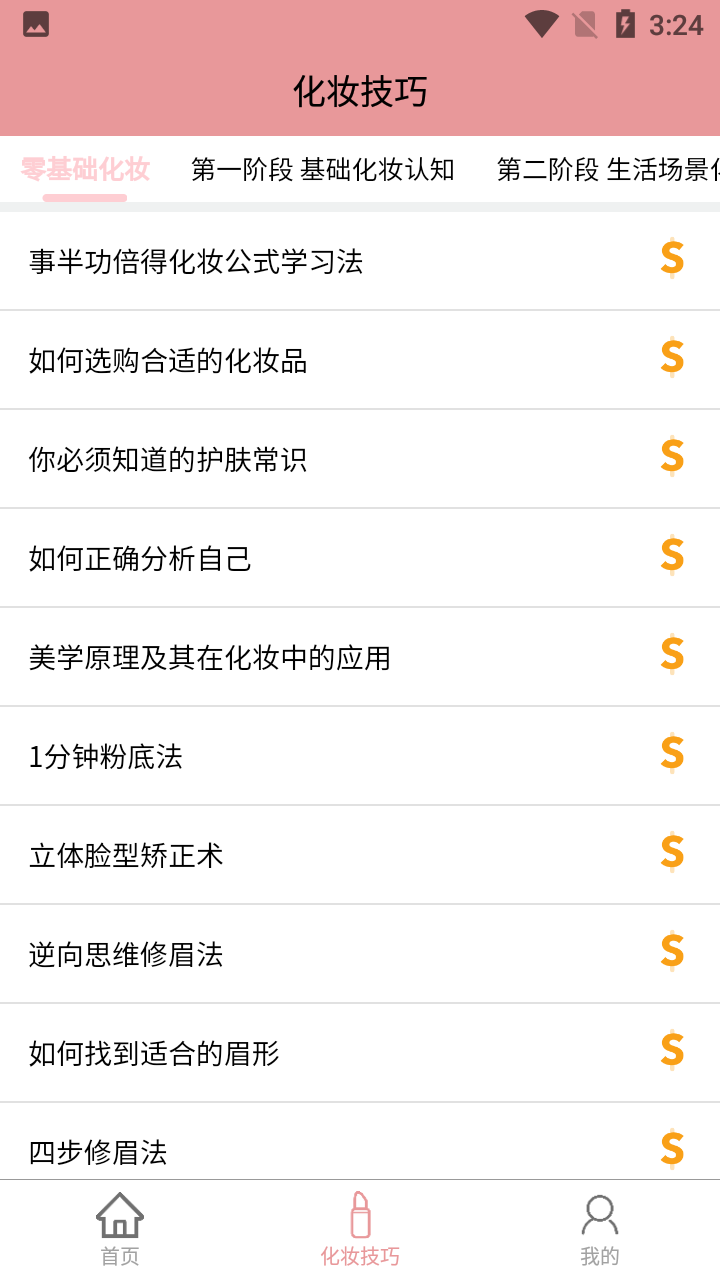
Task: Open 美学原理及其在化妆中的应用
Action: coord(360,657)
